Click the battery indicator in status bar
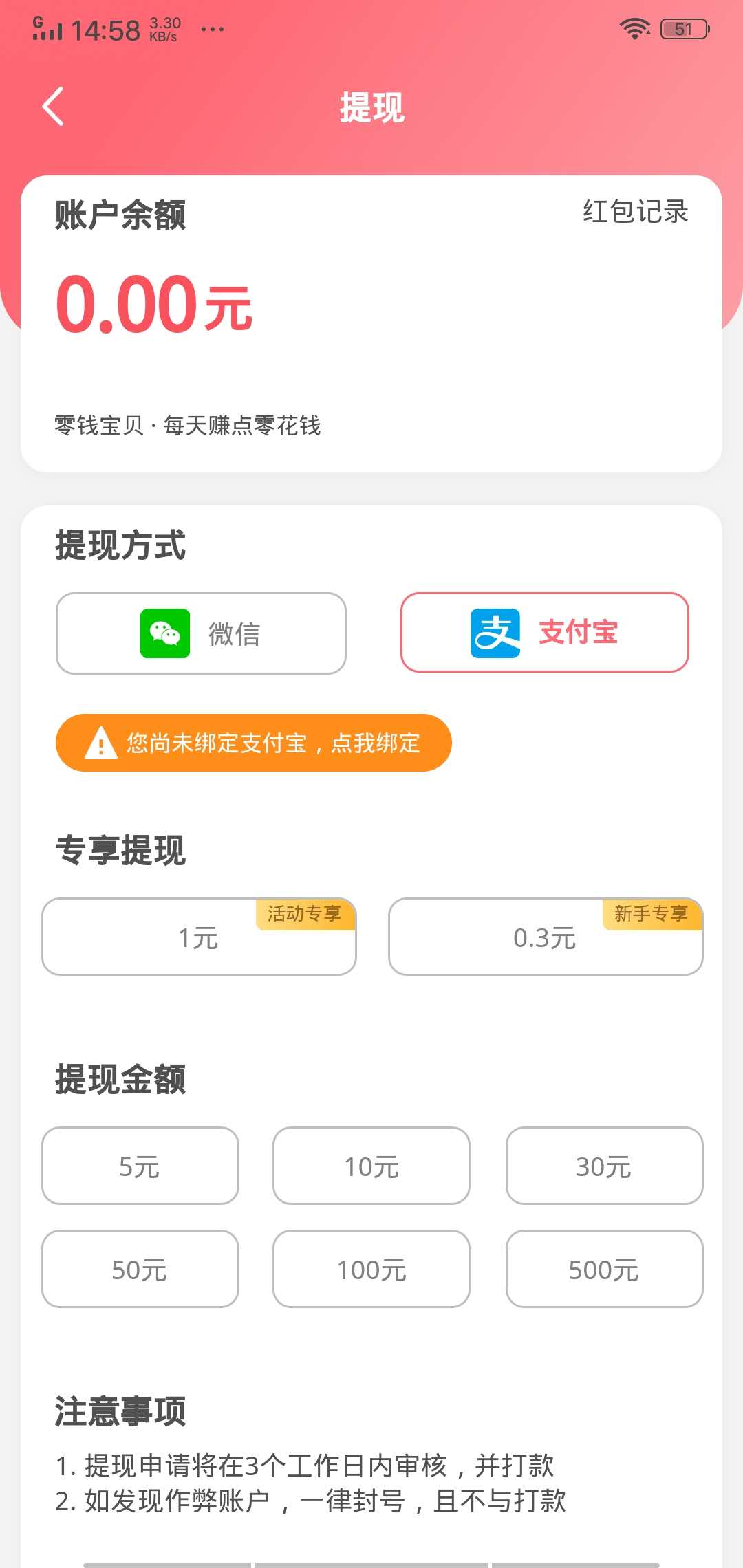Viewport: 743px width, 1568px height. coord(683,29)
